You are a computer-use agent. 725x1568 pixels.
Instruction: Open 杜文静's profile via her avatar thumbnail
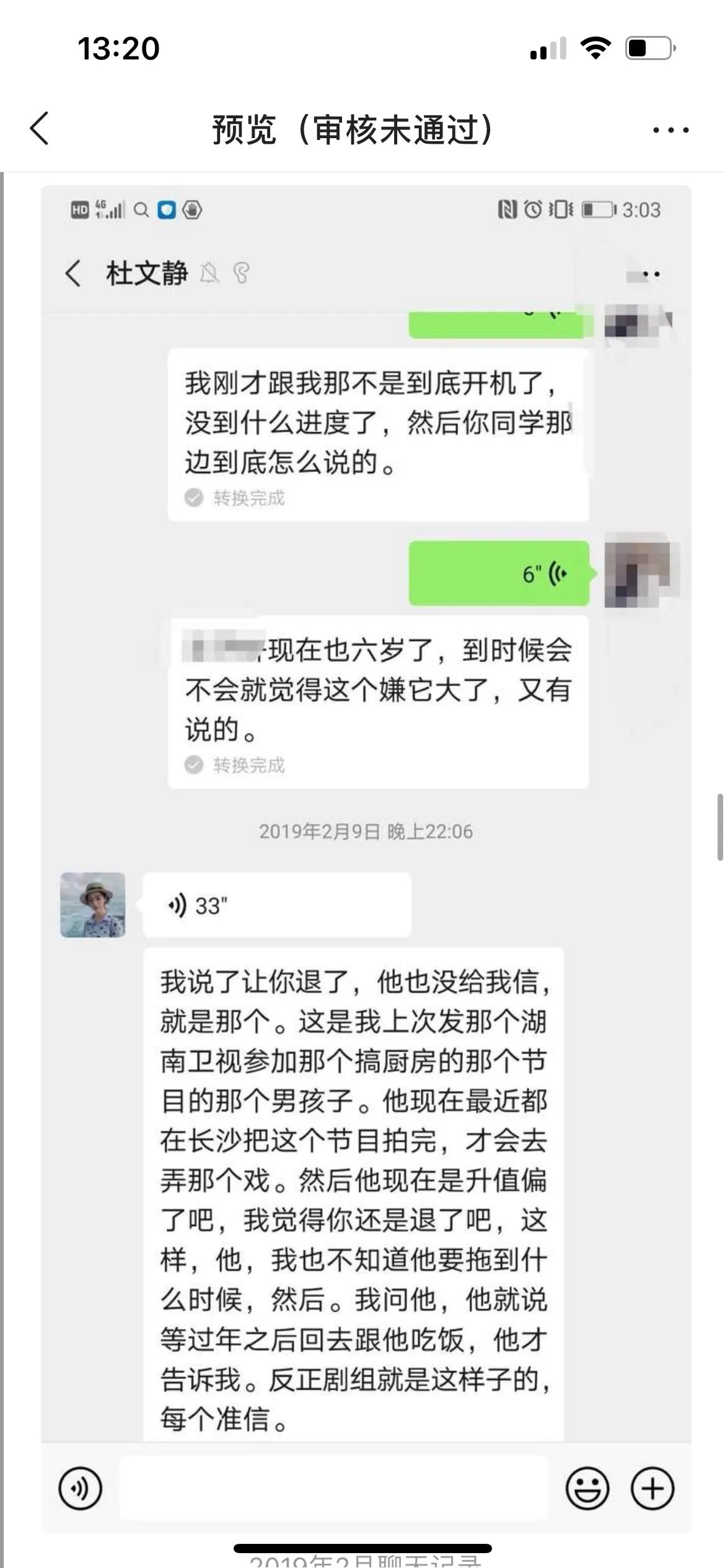click(x=92, y=905)
